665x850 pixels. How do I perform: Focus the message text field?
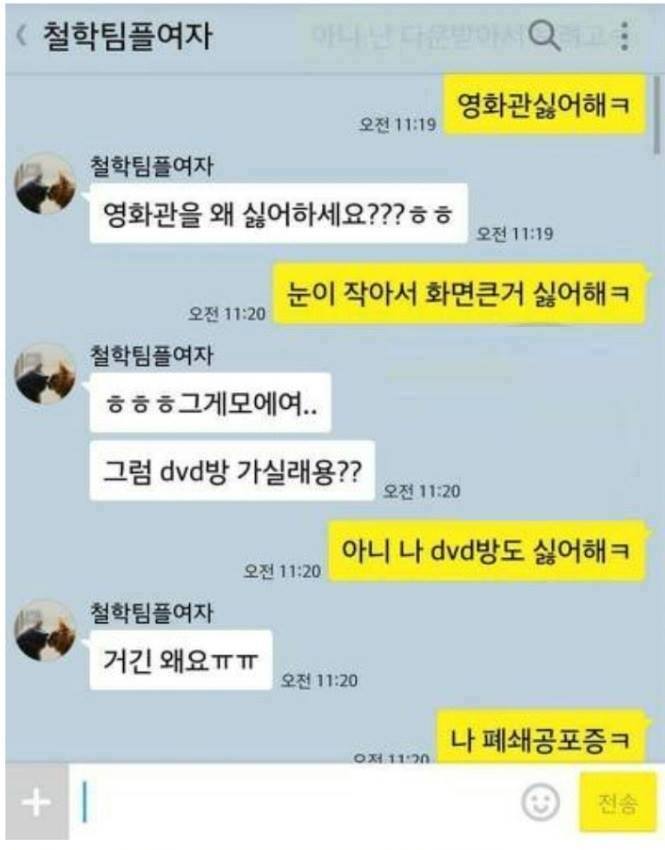point(290,802)
